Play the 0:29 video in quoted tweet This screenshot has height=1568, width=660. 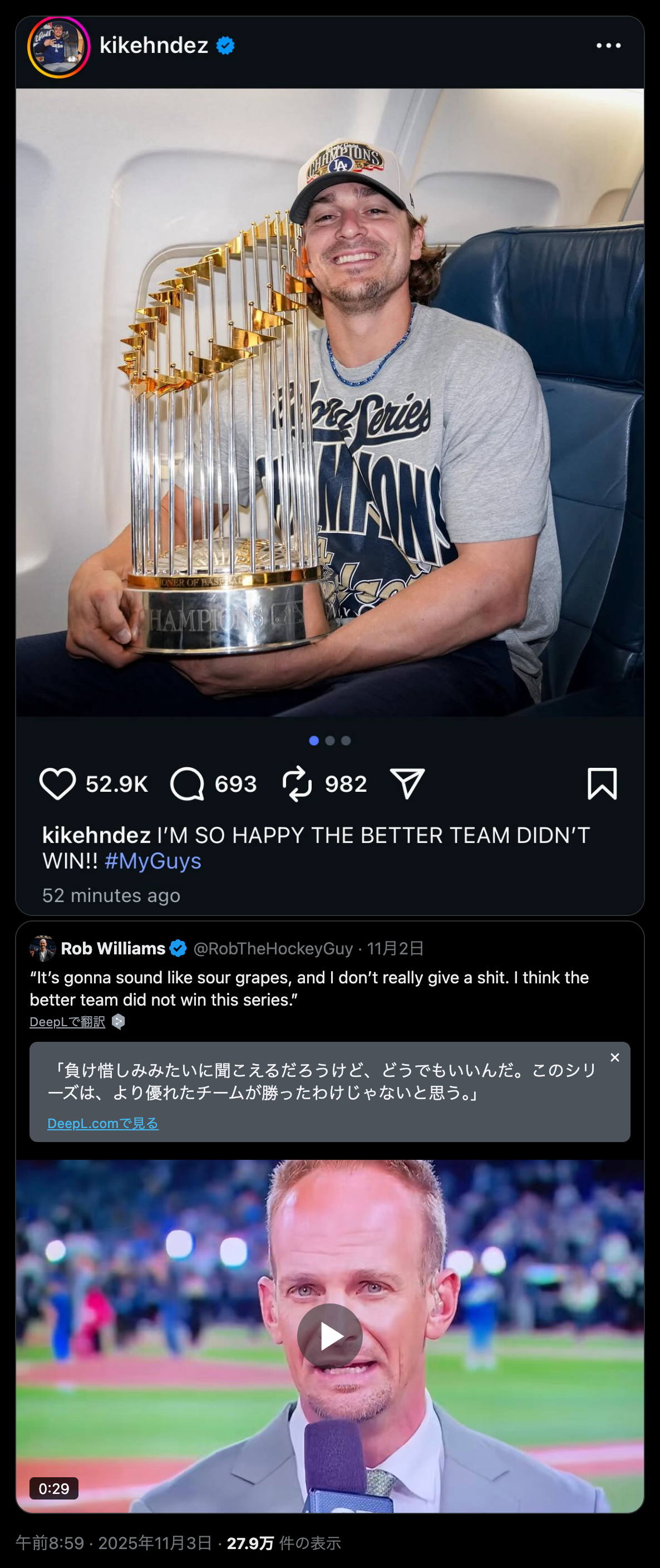329,1336
